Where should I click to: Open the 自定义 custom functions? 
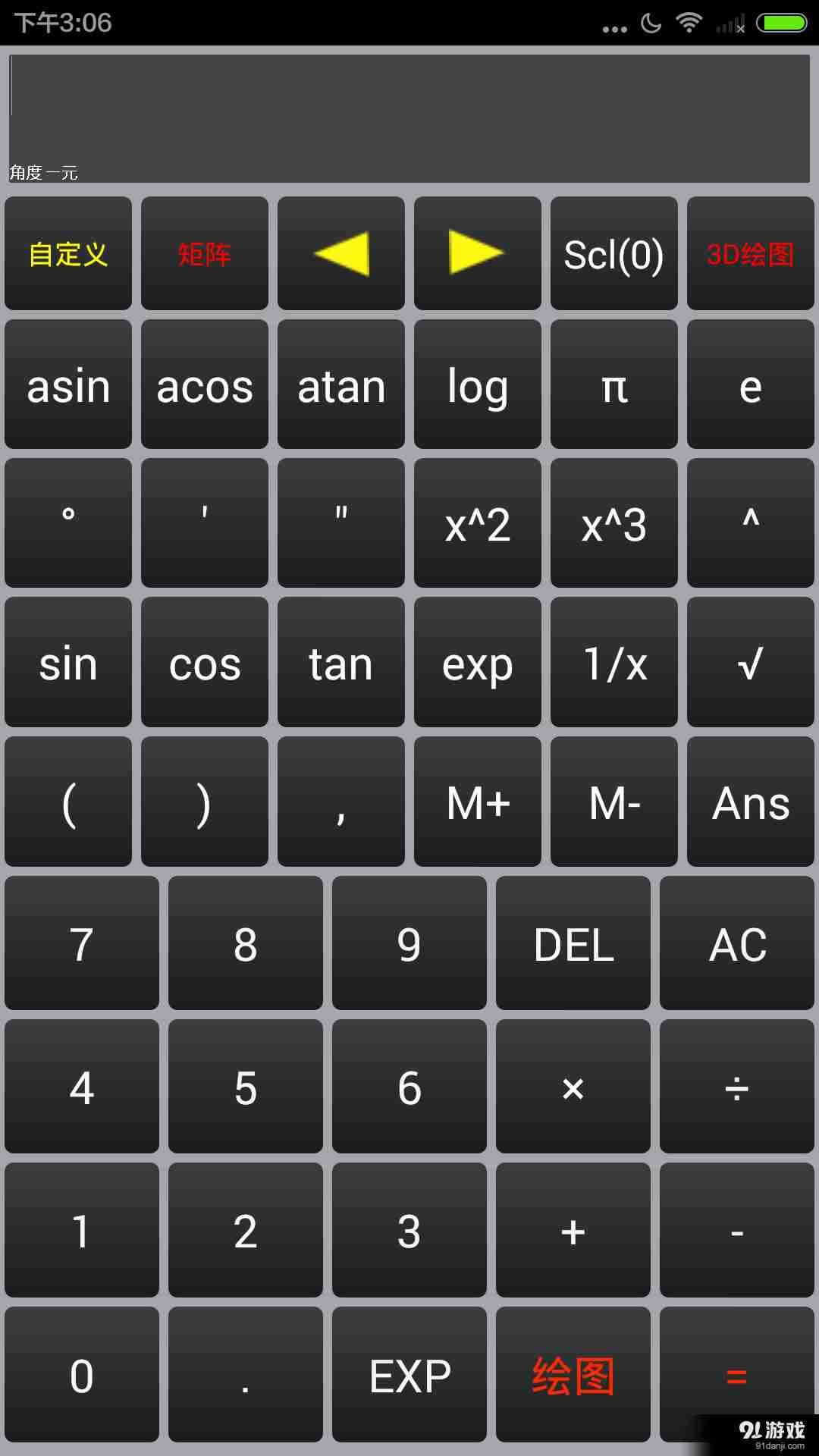click(68, 253)
